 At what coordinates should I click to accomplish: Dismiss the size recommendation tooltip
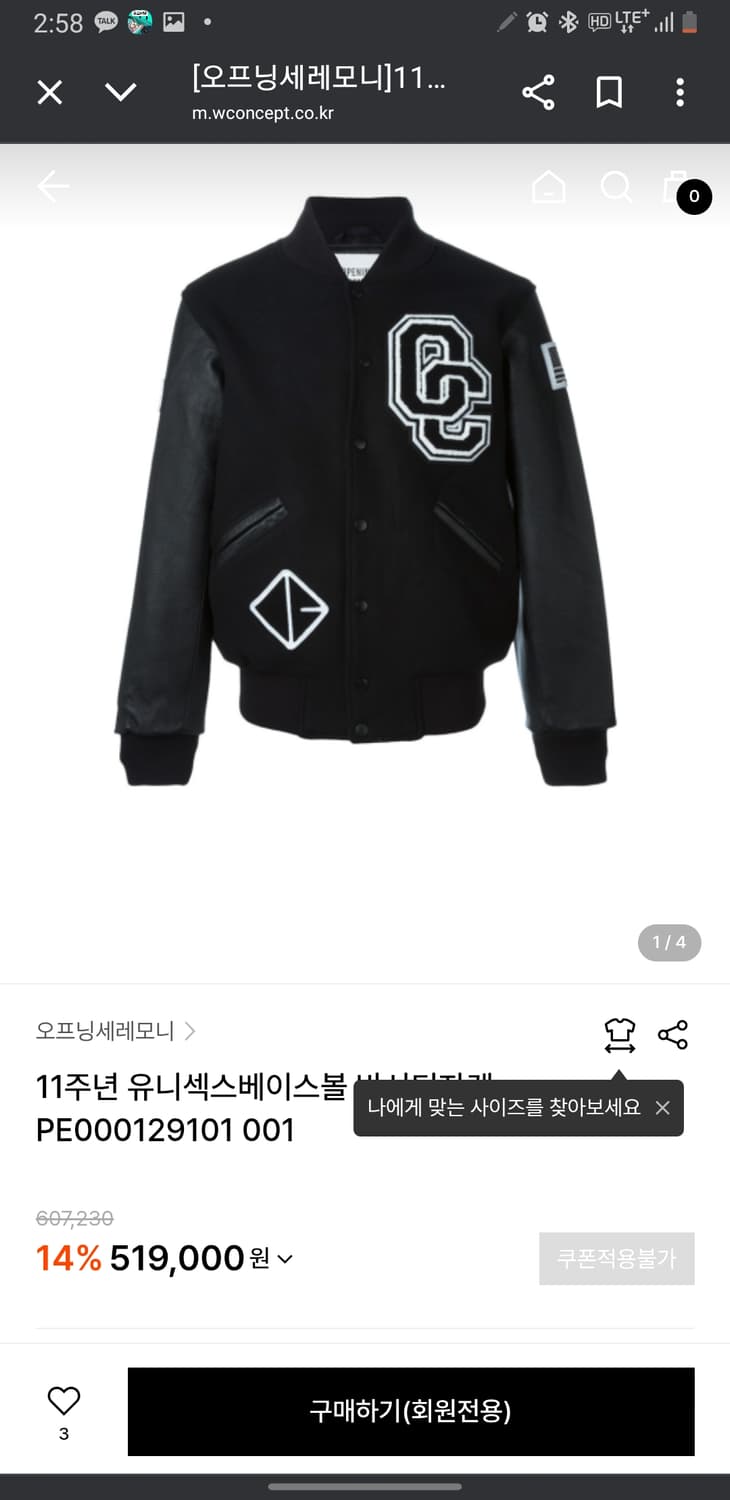pos(662,1108)
